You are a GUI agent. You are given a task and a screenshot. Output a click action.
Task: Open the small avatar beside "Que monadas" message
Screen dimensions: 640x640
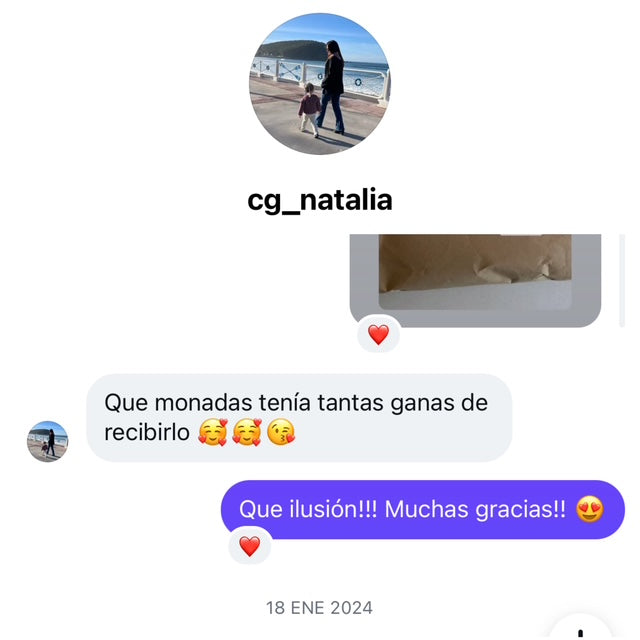(x=47, y=441)
